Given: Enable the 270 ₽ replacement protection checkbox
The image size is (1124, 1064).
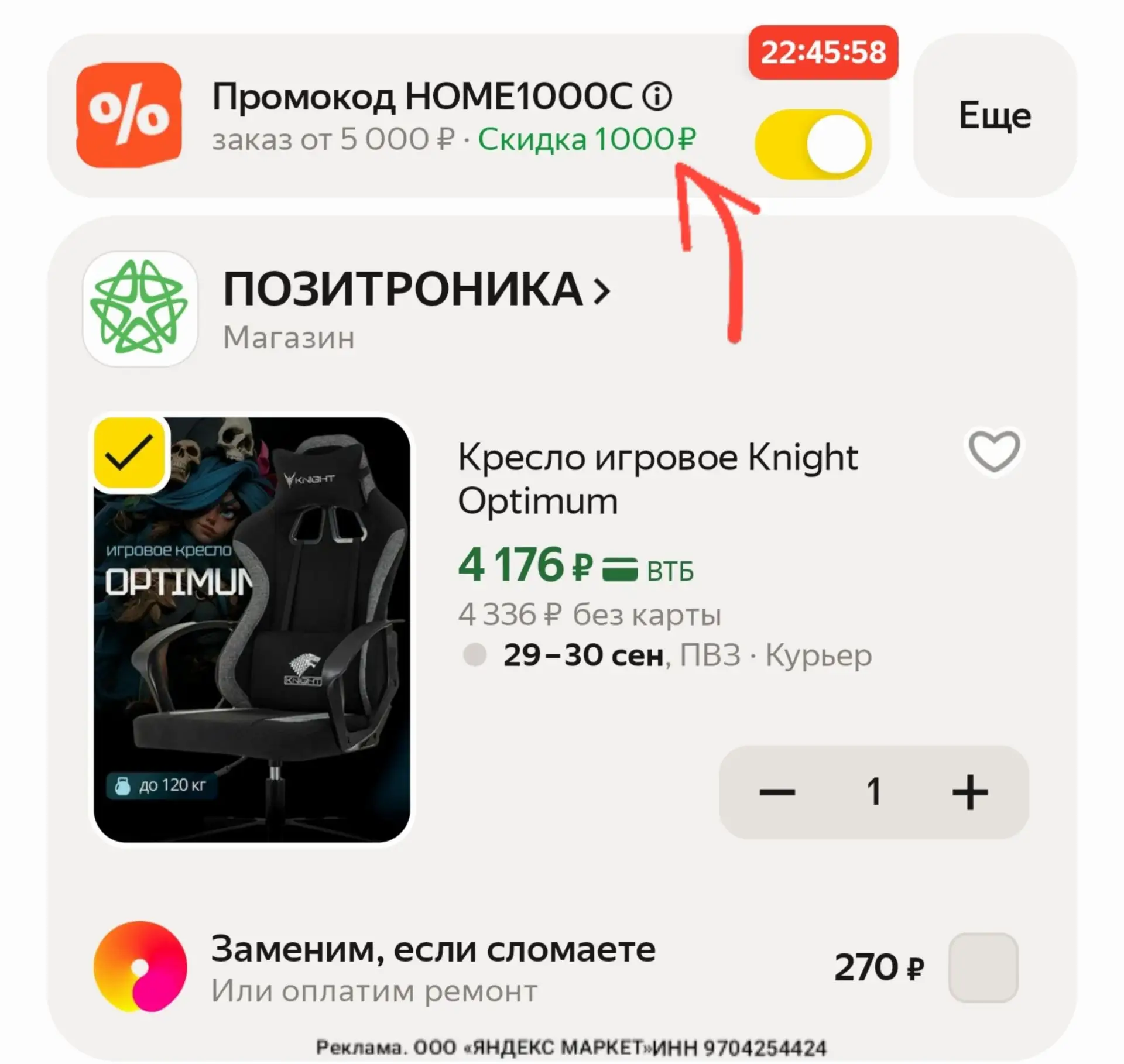Looking at the screenshot, I should pos(983,967).
